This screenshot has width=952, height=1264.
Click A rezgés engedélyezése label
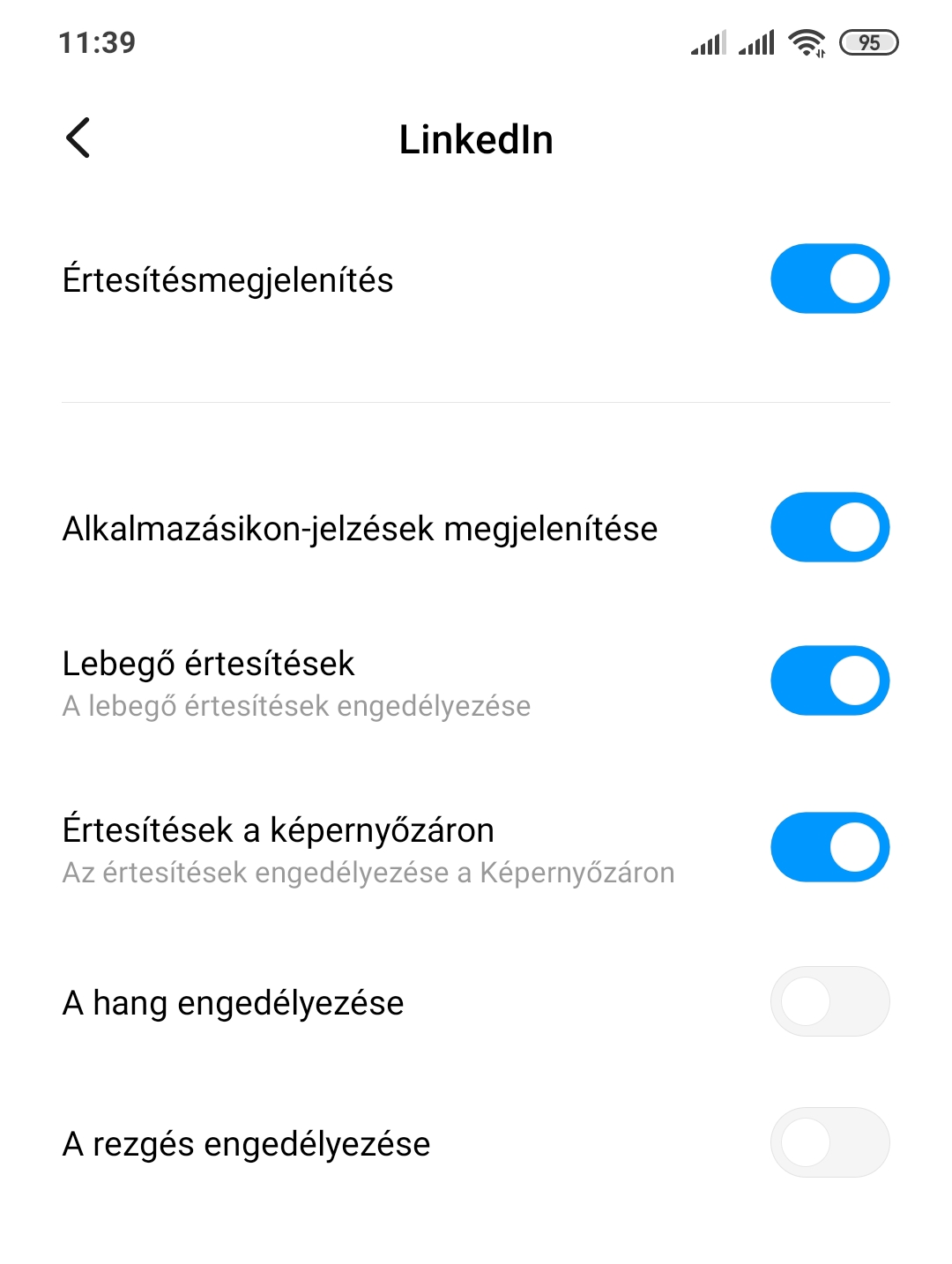(x=246, y=1143)
